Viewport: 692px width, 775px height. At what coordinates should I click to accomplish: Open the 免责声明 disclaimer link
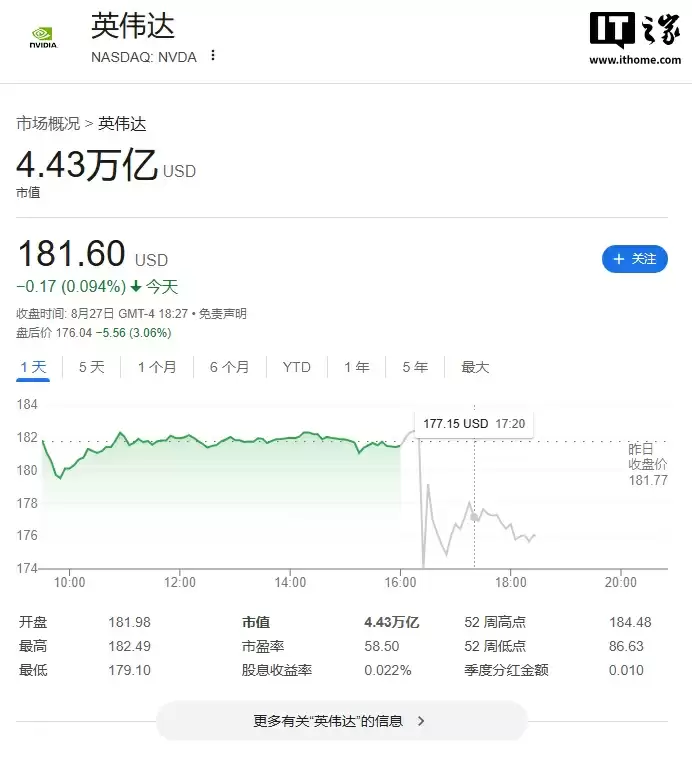pyautogui.click(x=222, y=314)
